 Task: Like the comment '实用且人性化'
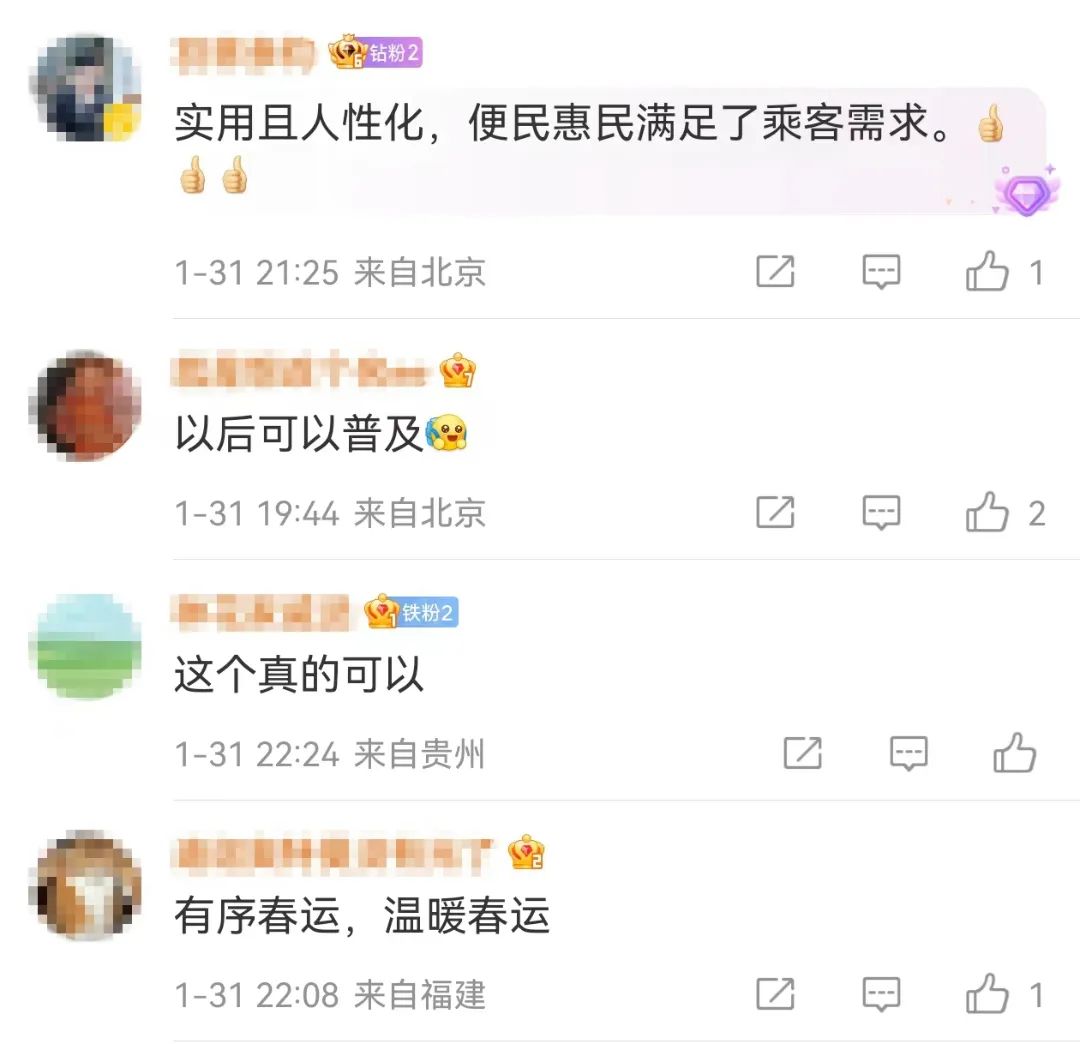tap(988, 272)
